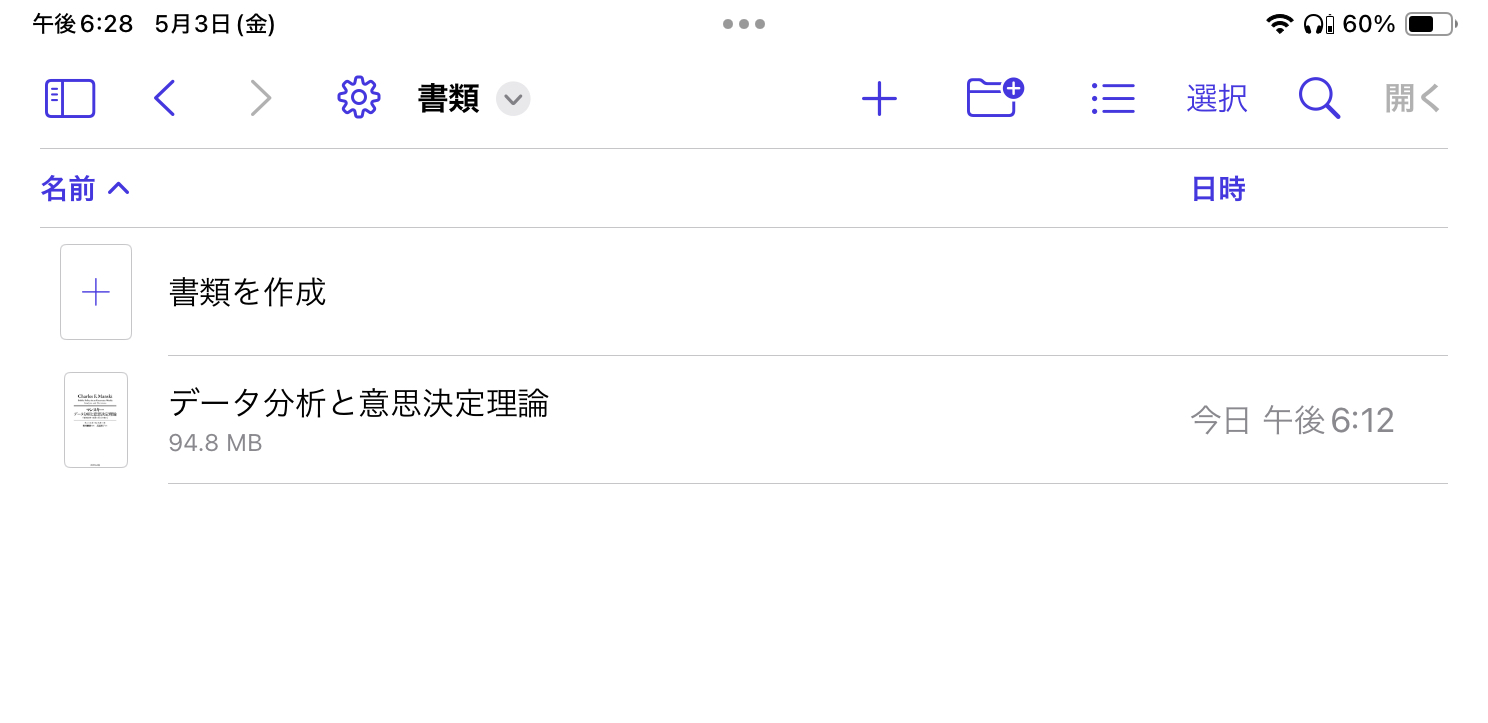Viewport: 1488px width, 723px height.
Task: Toggle the sidebar panel
Action: [70, 98]
